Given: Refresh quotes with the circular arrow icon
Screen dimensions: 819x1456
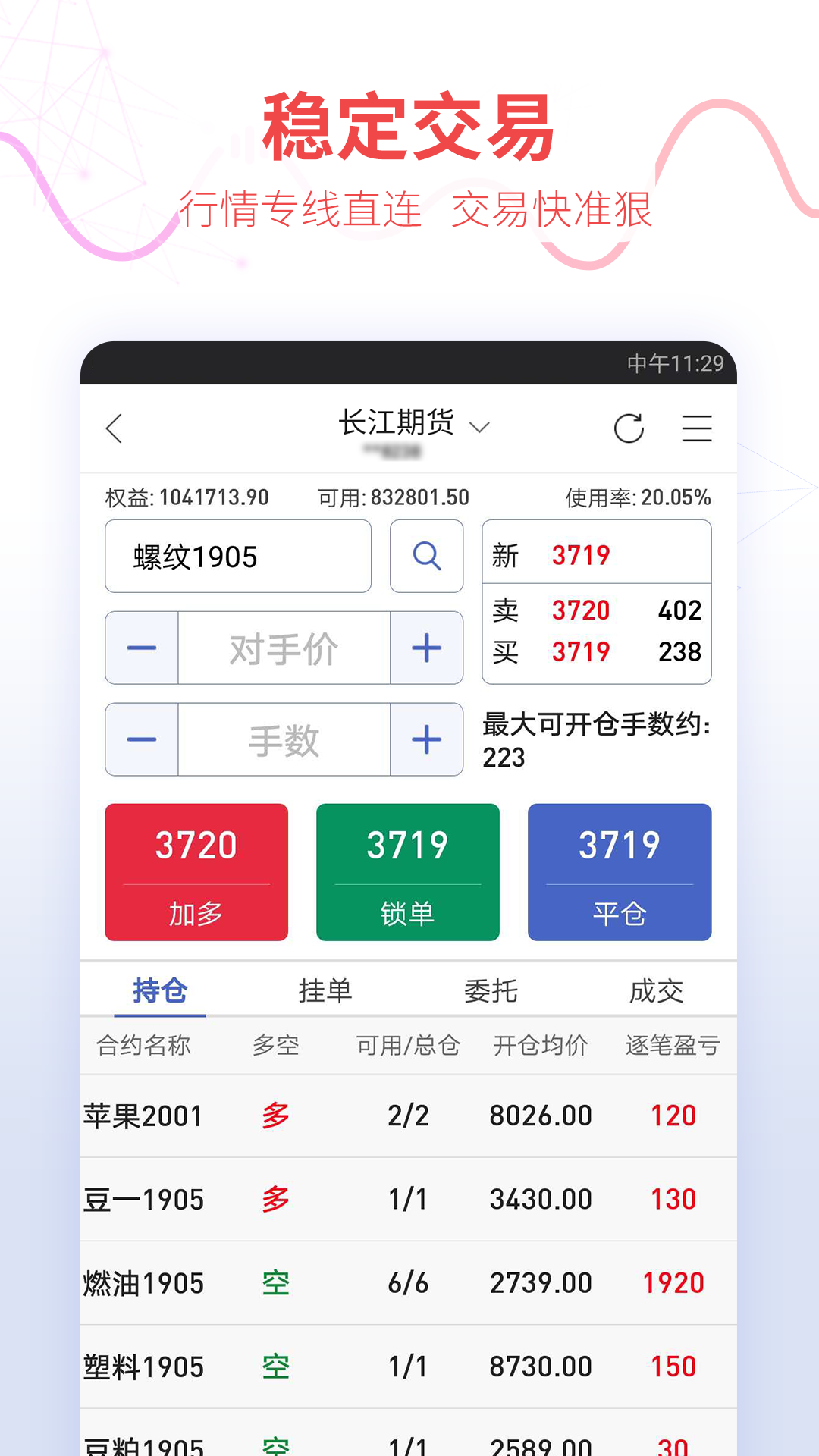Looking at the screenshot, I should [x=629, y=428].
